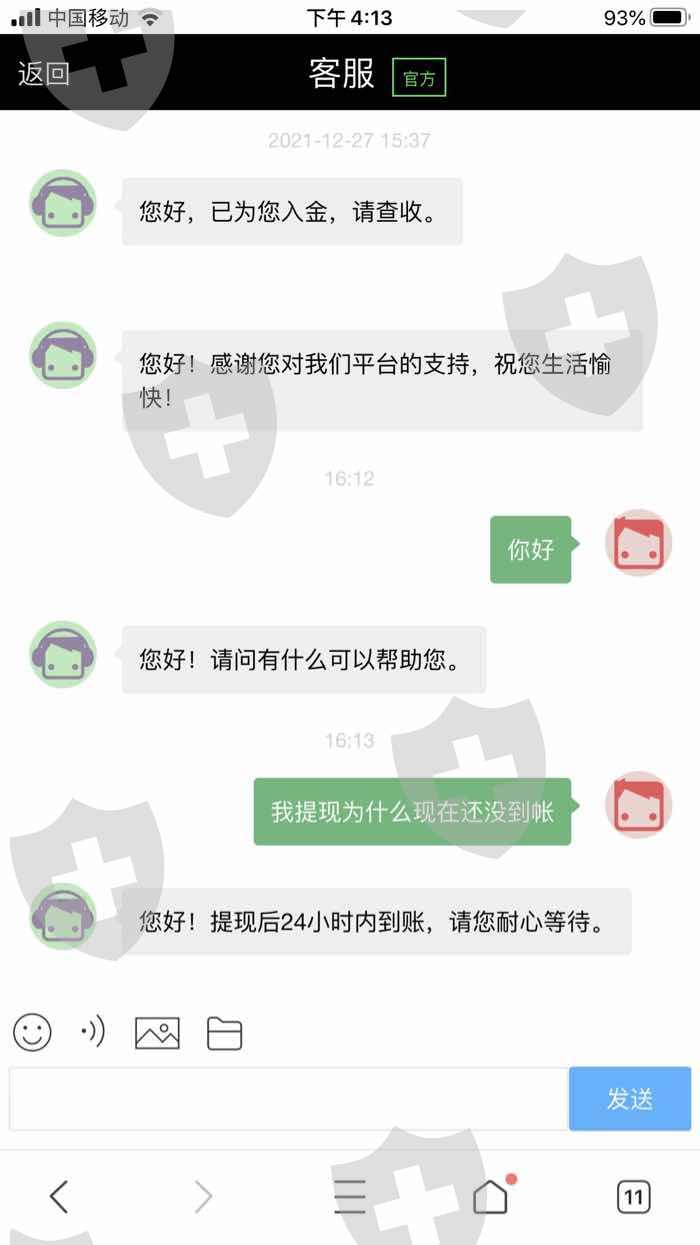Open the browser menu
The height and width of the screenshot is (1245, 700).
coord(350,1196)
